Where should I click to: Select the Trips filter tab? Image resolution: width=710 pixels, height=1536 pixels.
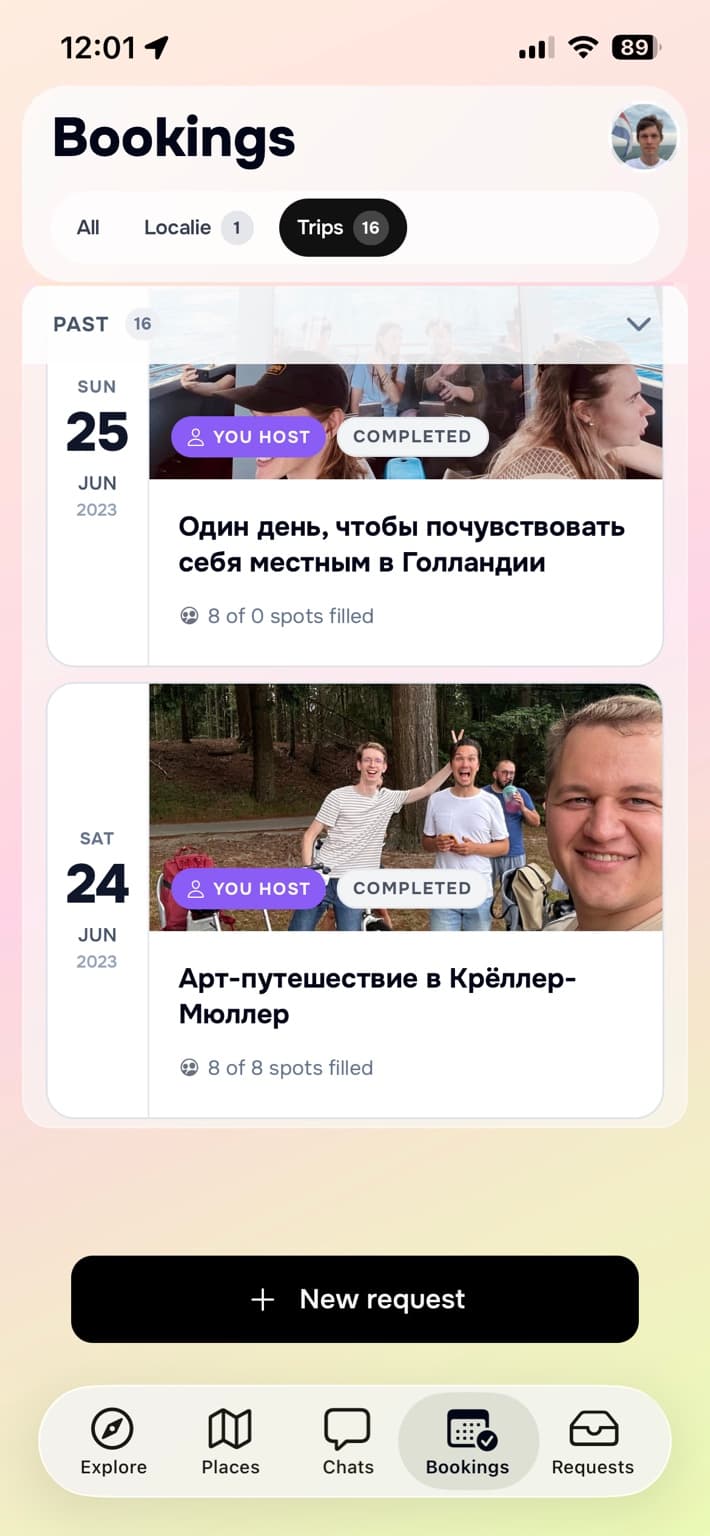[343, 228]
